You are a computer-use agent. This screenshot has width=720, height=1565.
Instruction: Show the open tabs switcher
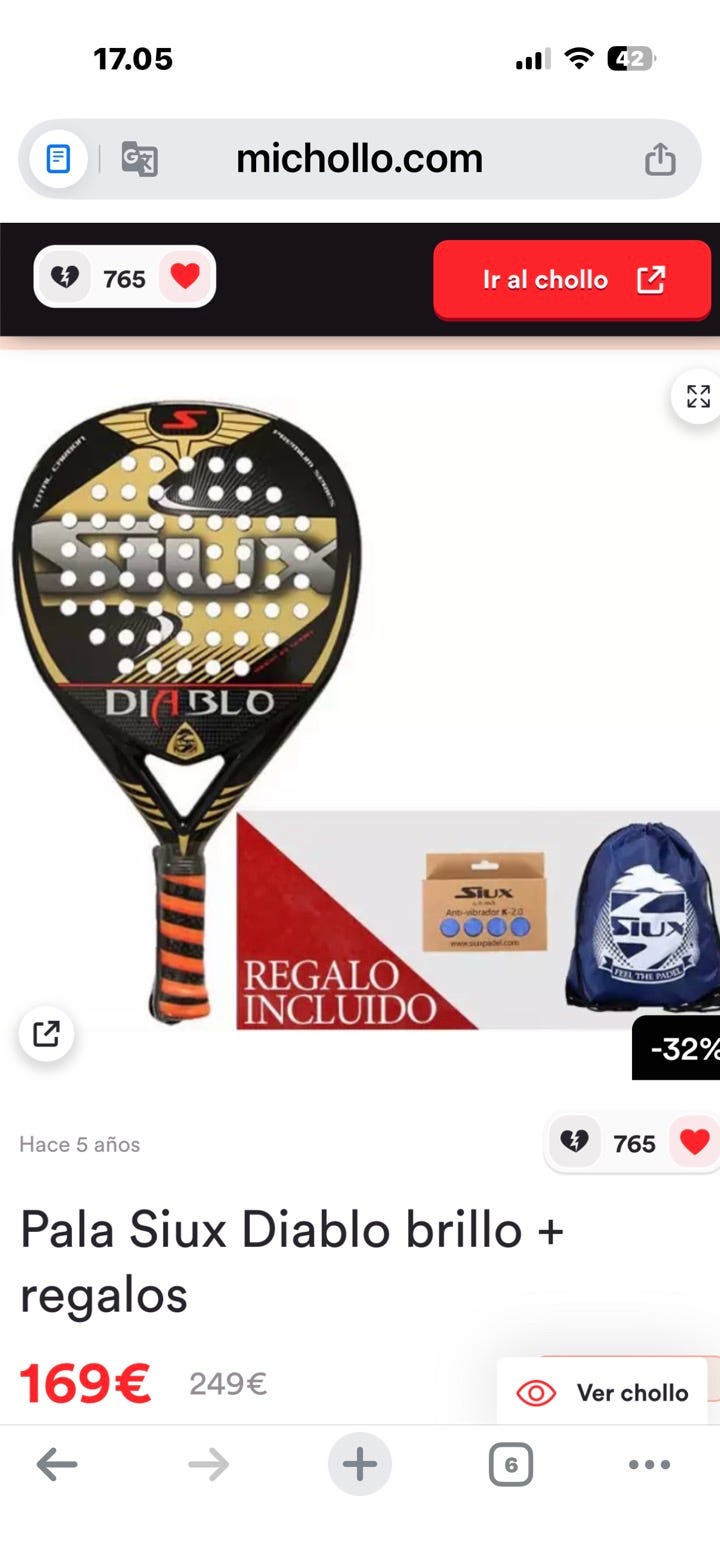(x=510, y=1465)
